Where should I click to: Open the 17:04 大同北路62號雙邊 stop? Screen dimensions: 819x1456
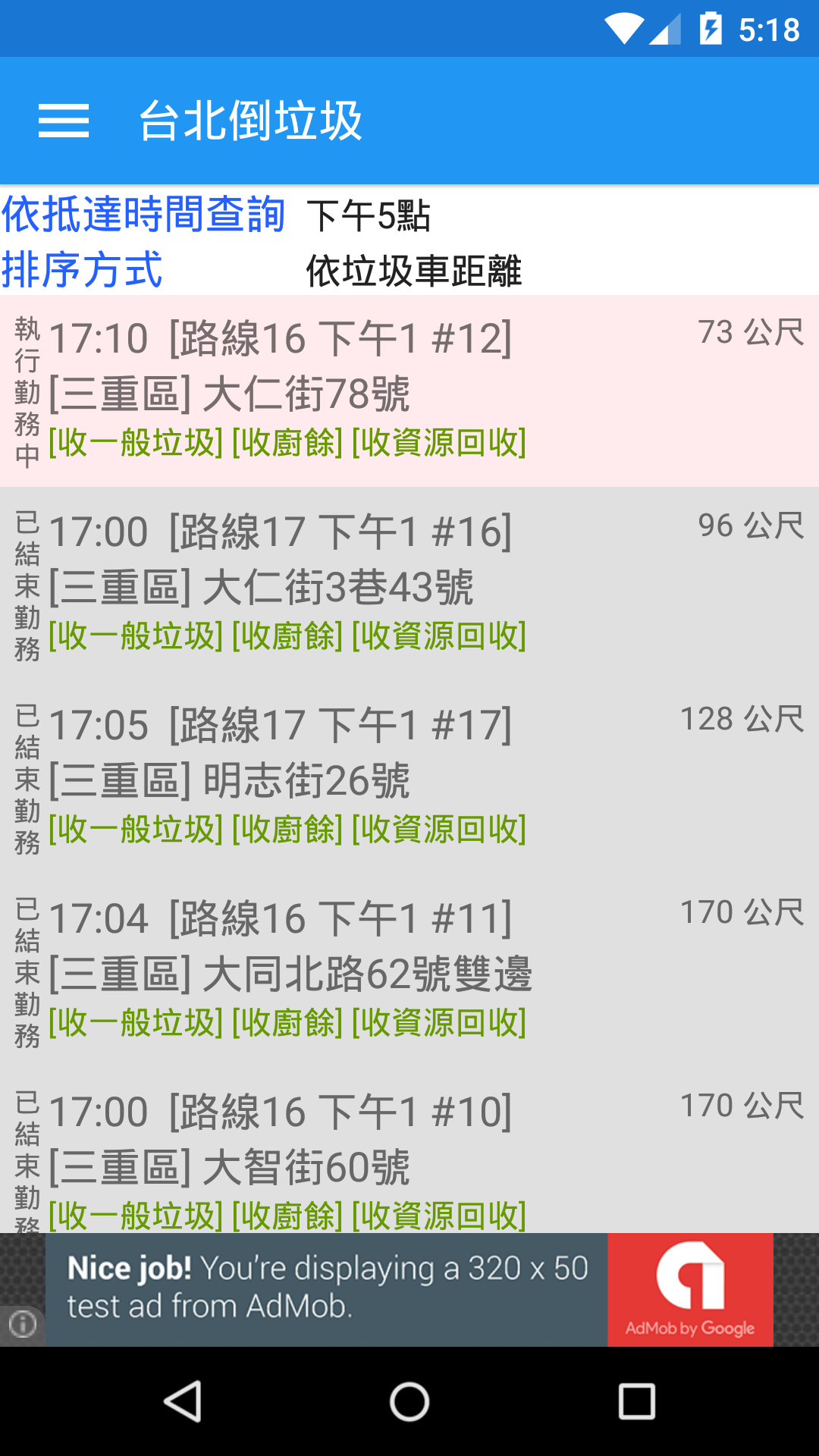coord(409,971)
